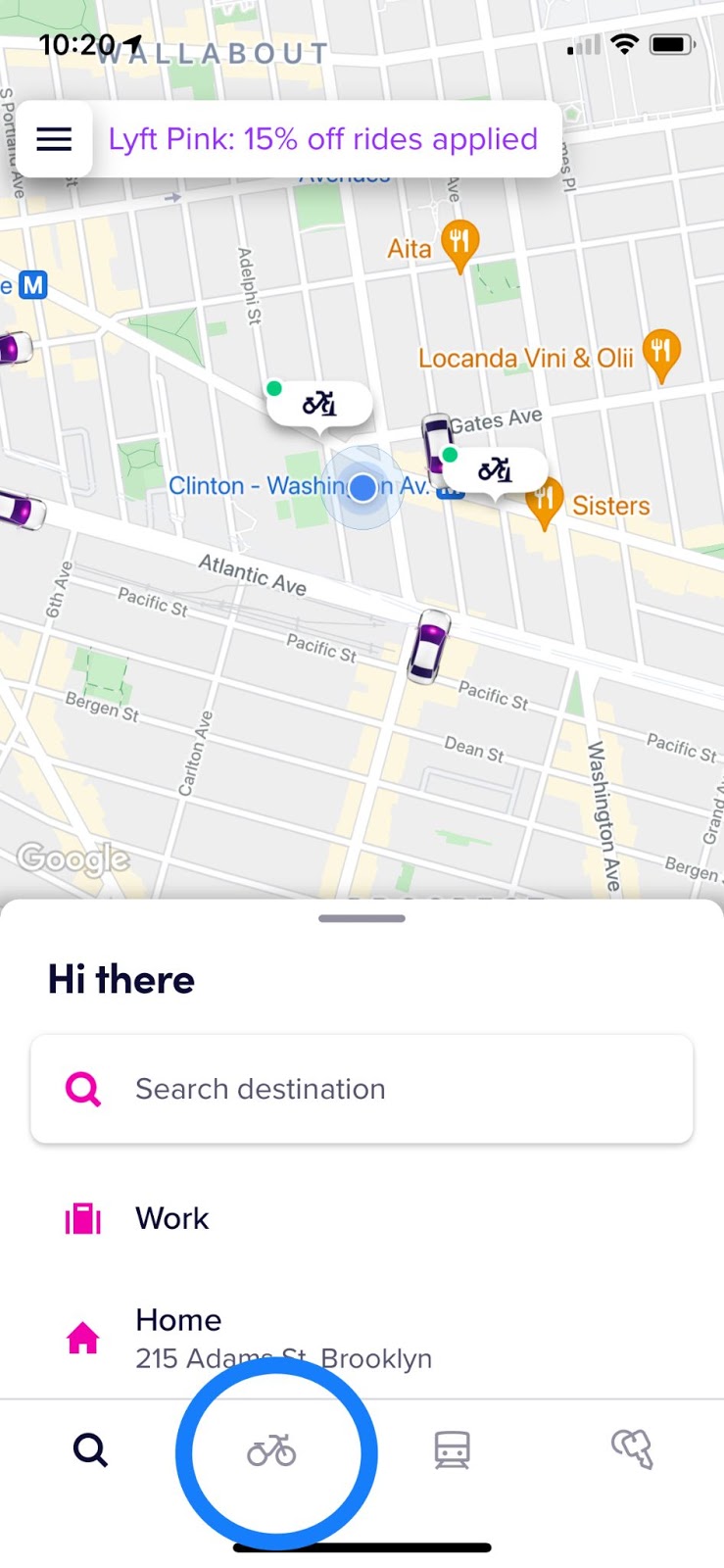724x1568 pixels.
Task: Tap the Search destination field
Action: click(362, 1089)
